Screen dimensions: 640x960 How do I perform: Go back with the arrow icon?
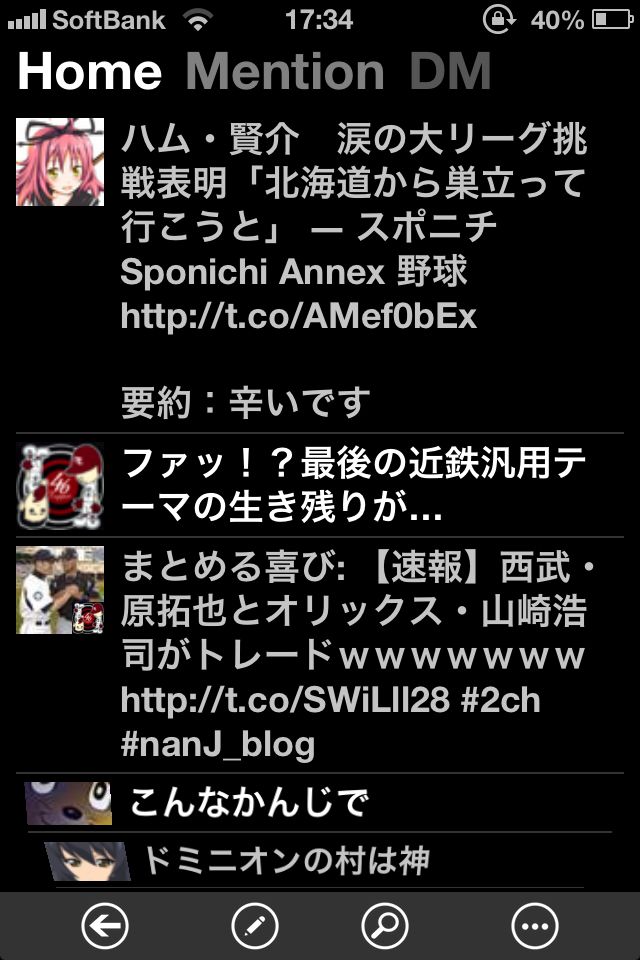tap(105, 927)
